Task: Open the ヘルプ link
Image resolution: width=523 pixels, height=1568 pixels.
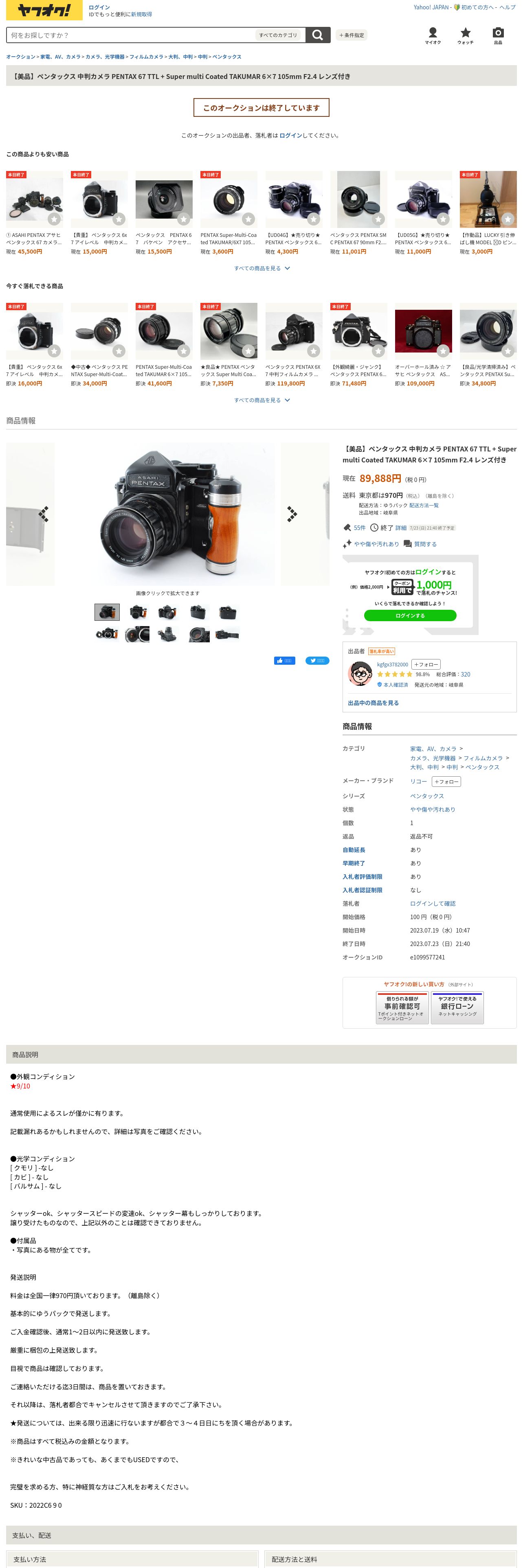Action: click(507, 7)
